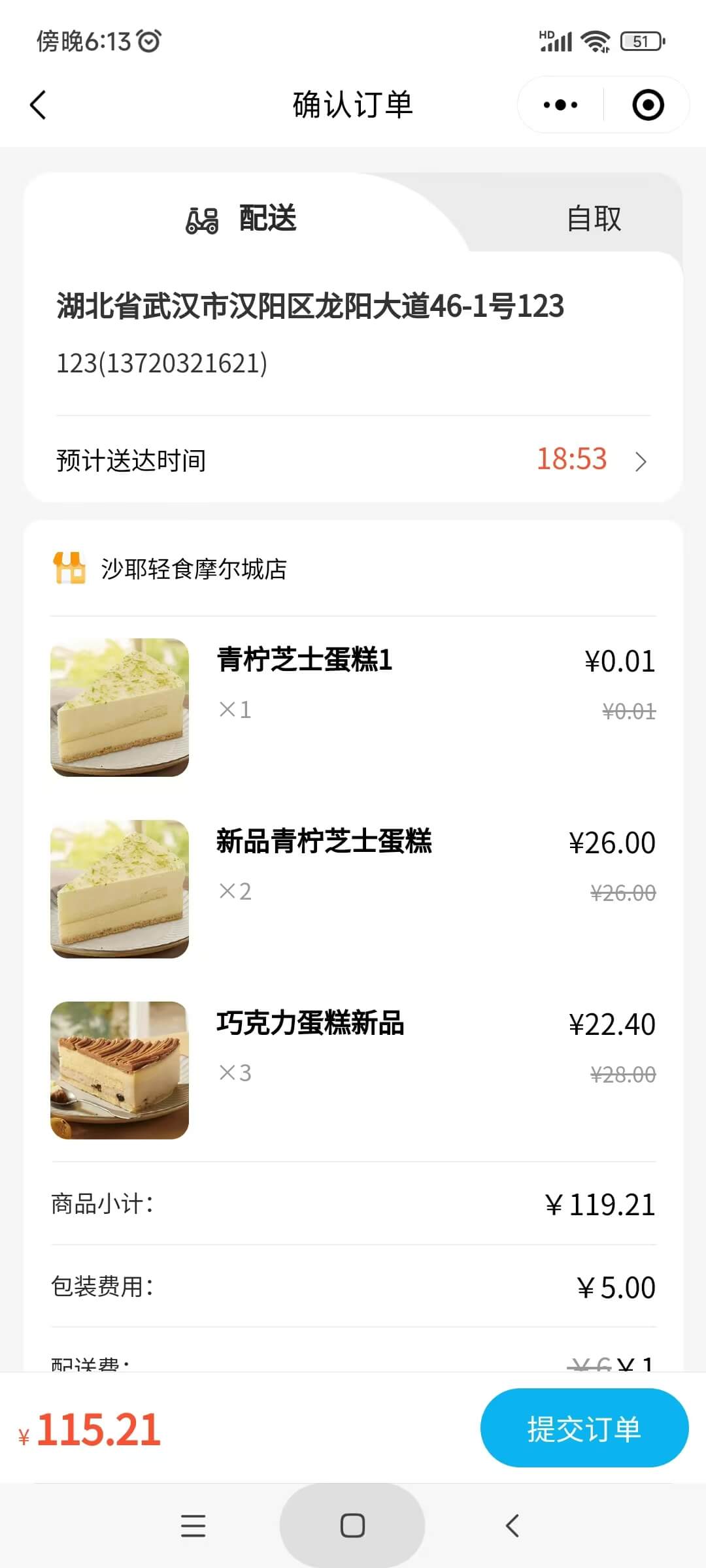Open the mini program more options menu
This screenshot has width=706, height=1568.
coord(560,105)
